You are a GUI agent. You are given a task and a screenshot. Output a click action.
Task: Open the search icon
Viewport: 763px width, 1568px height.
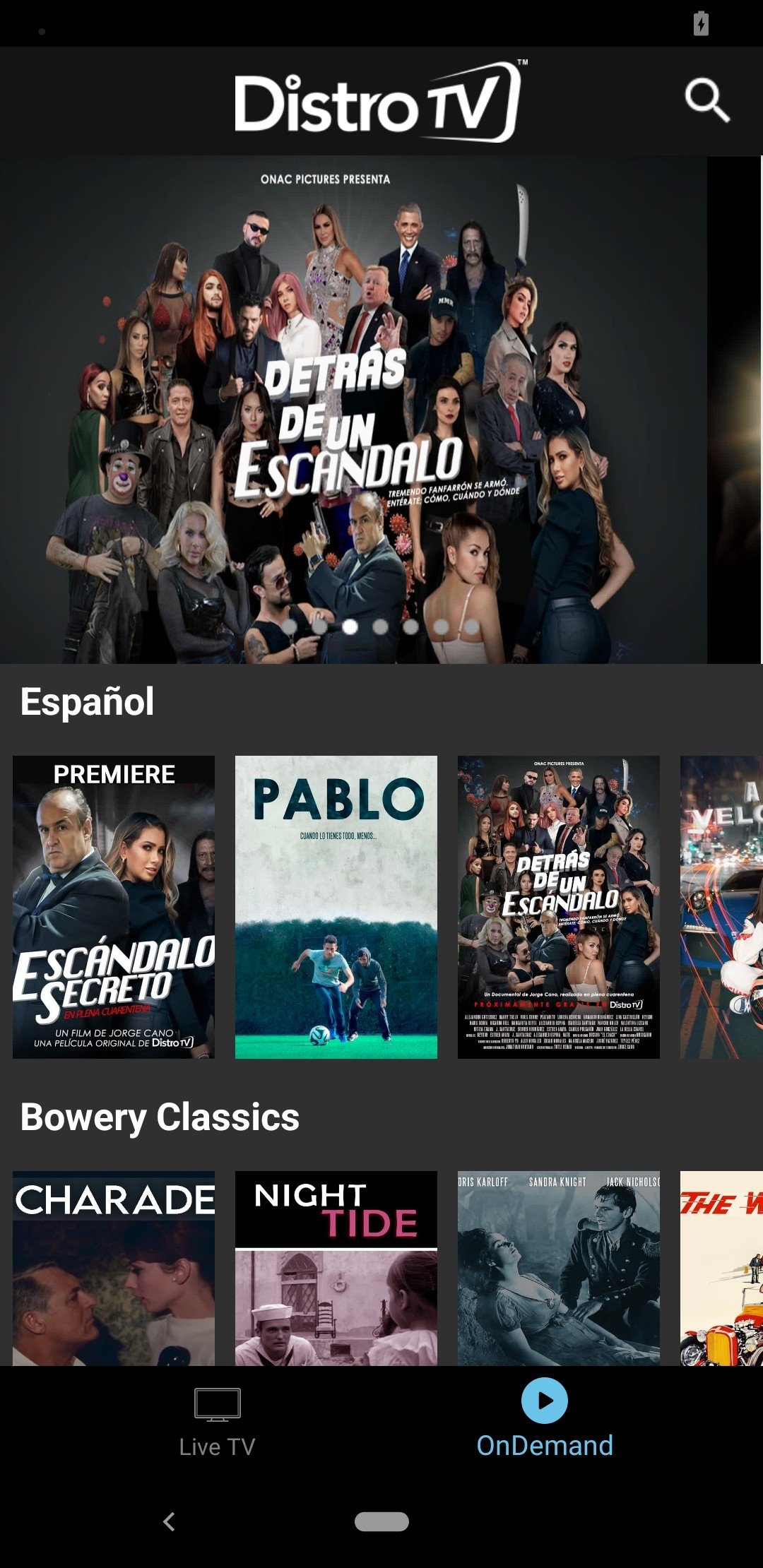coord(707,100)
